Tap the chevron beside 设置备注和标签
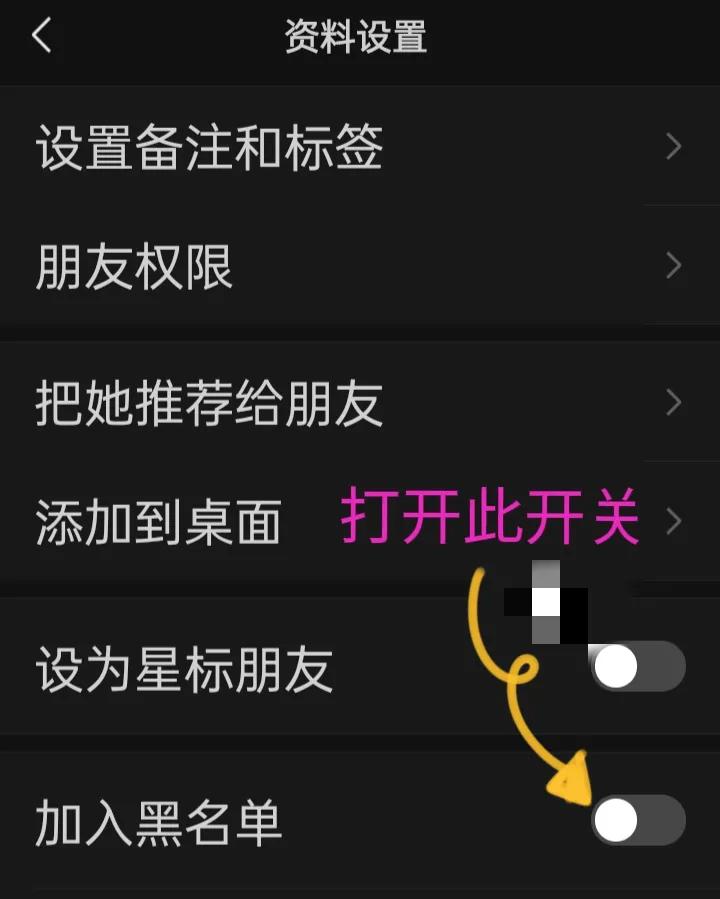 click(x=673, y=147)
